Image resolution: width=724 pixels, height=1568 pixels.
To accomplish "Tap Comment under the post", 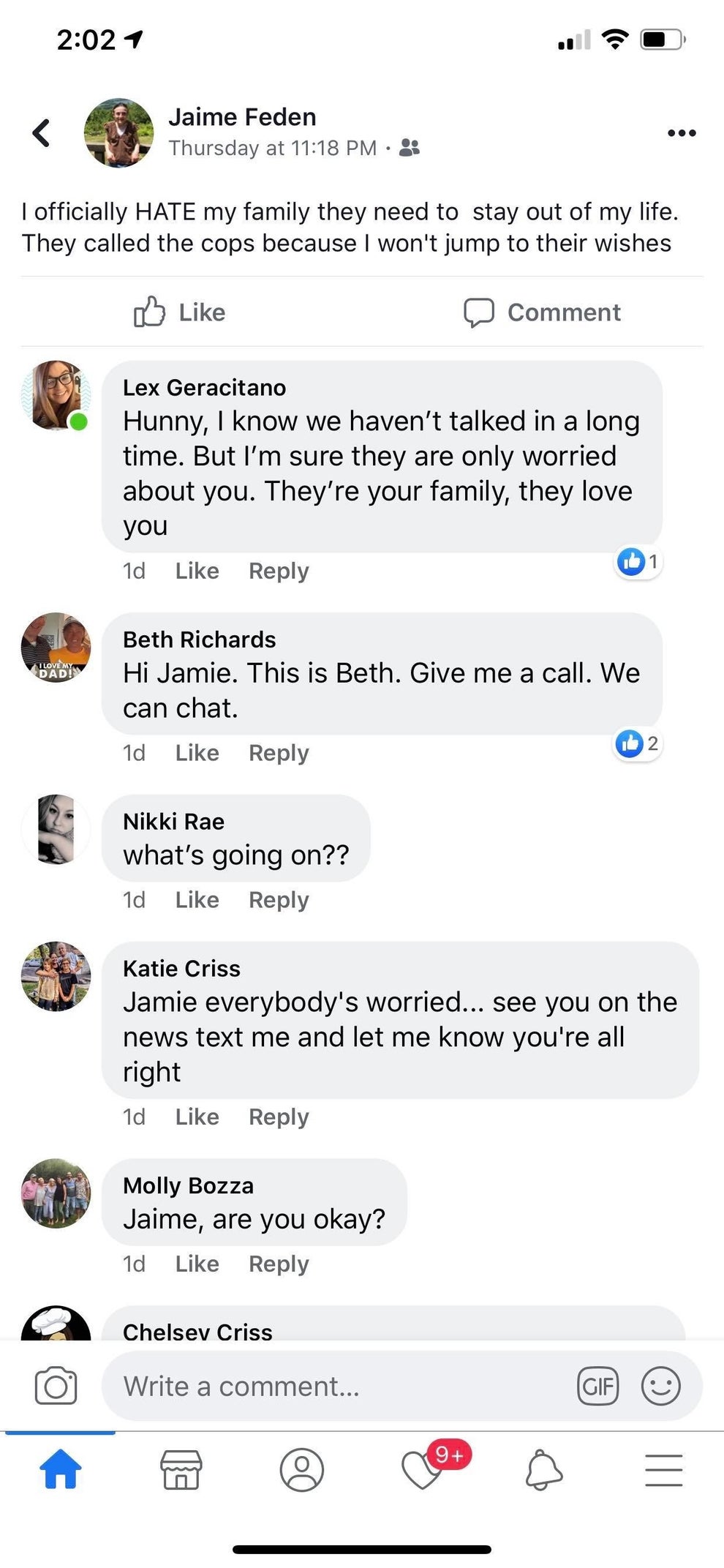I will [x=542, y=312].
